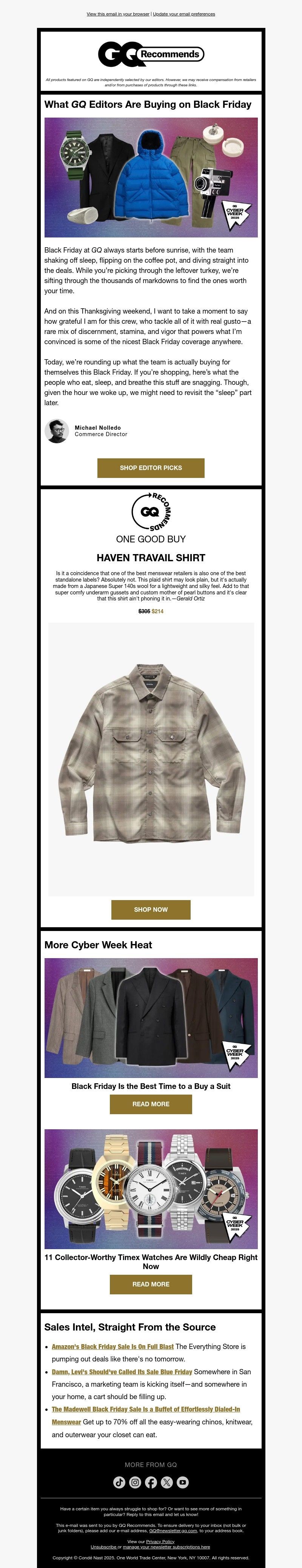
Task: Tap the Shop Editor Picks button
Action: [x=151, y=467]
